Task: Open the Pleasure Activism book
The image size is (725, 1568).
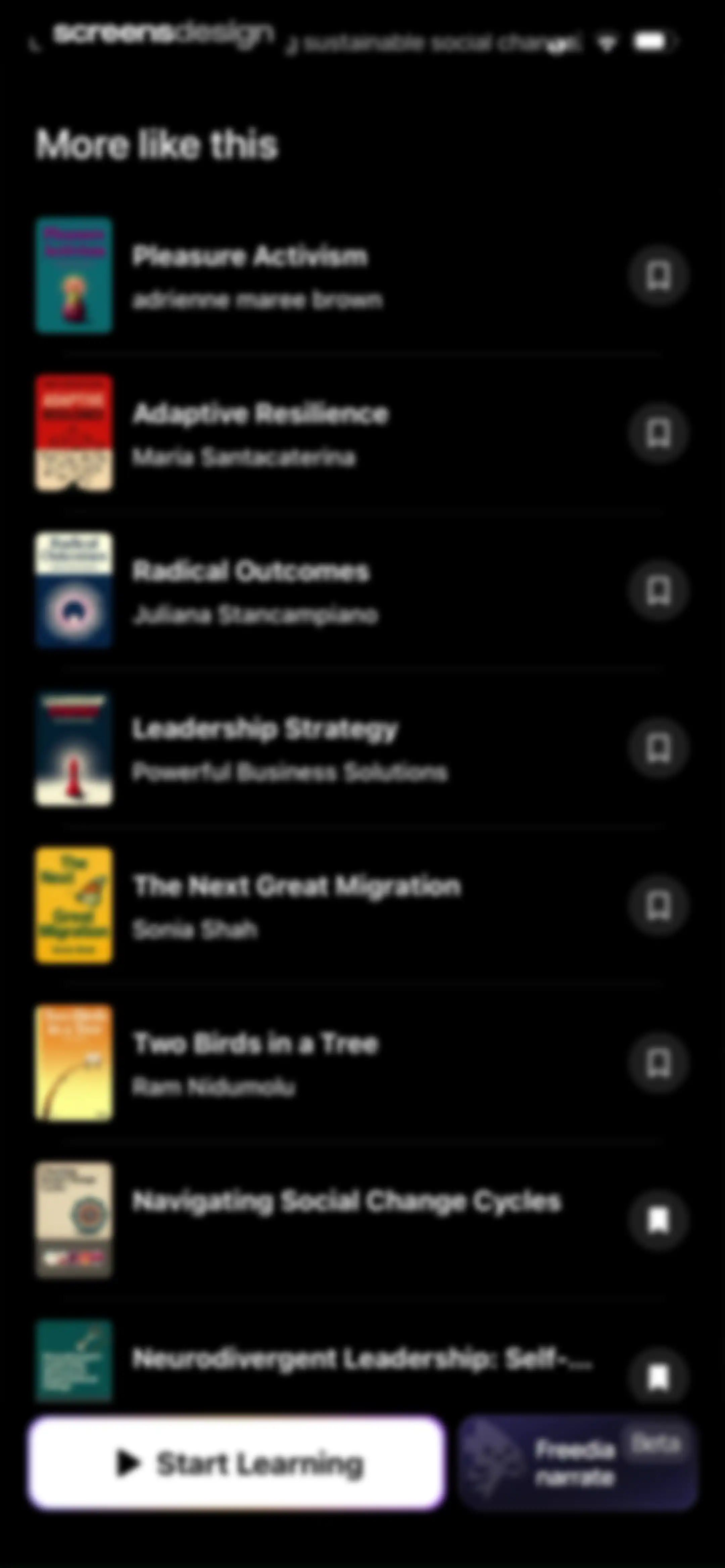Action: [329, 276]
